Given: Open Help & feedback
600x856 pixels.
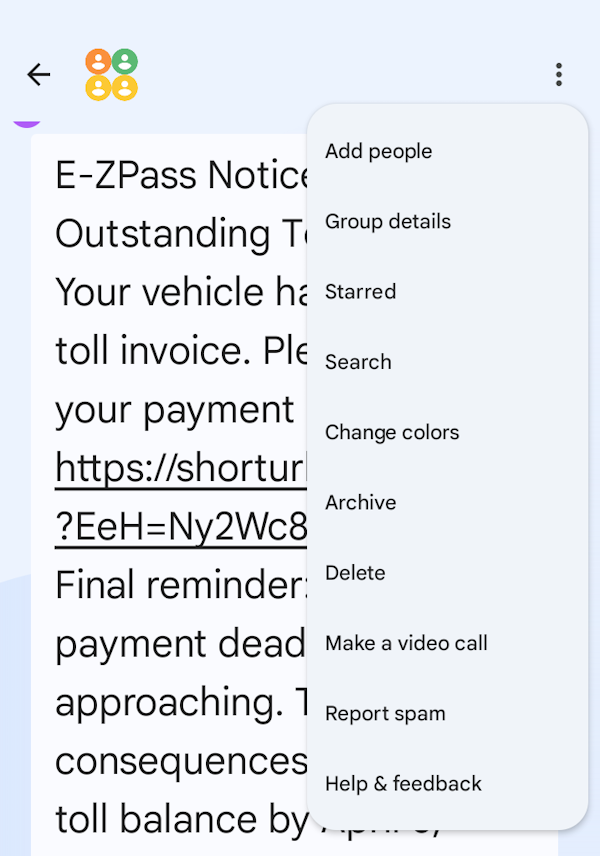Looking at the screenshot, I should (403, 784).
